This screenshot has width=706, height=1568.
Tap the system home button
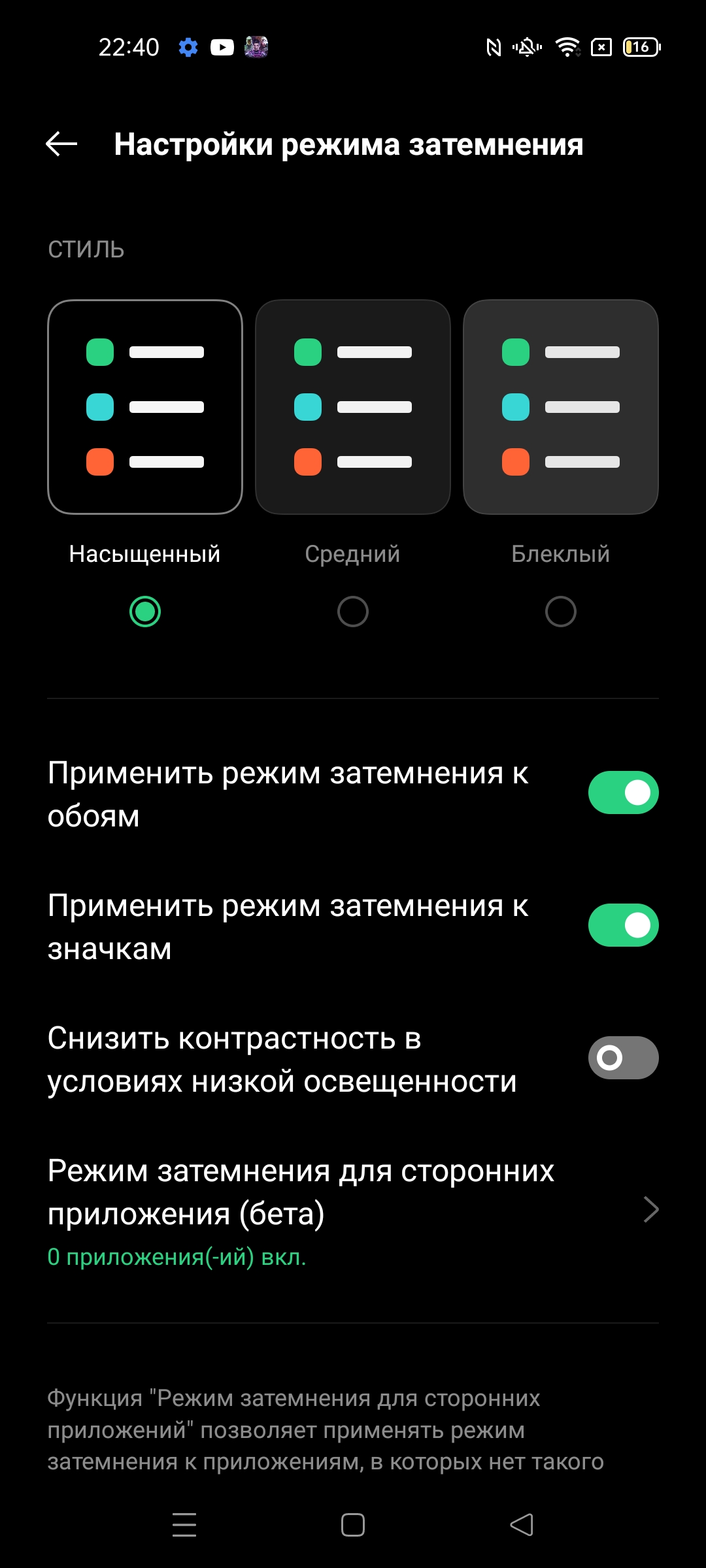click(x=353, y=1525)
